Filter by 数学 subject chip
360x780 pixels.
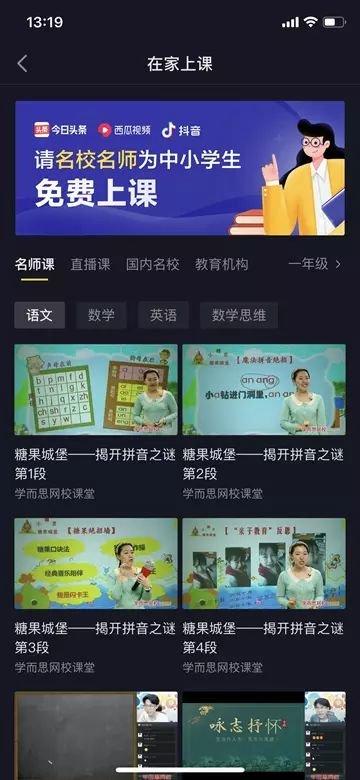pyautogui.click(x=101, y=315)
